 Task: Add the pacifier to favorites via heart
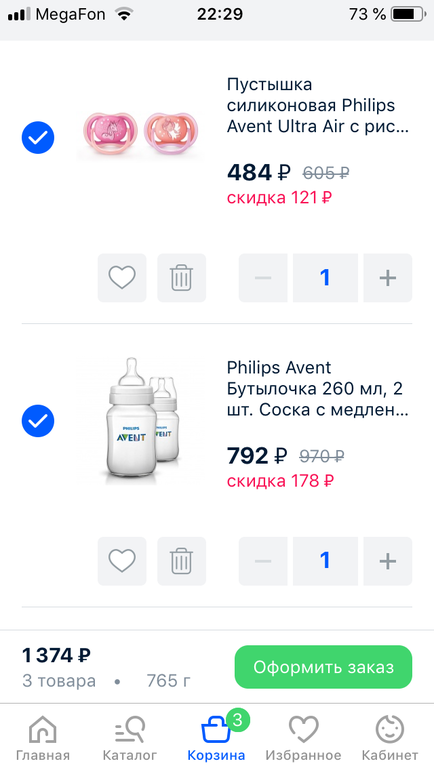[x=122, y=277]
